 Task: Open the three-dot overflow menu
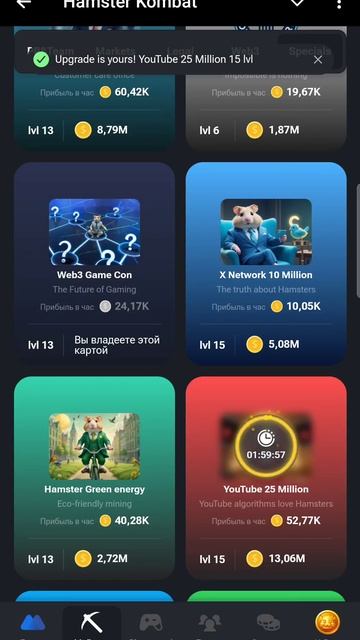pos(338,3)
